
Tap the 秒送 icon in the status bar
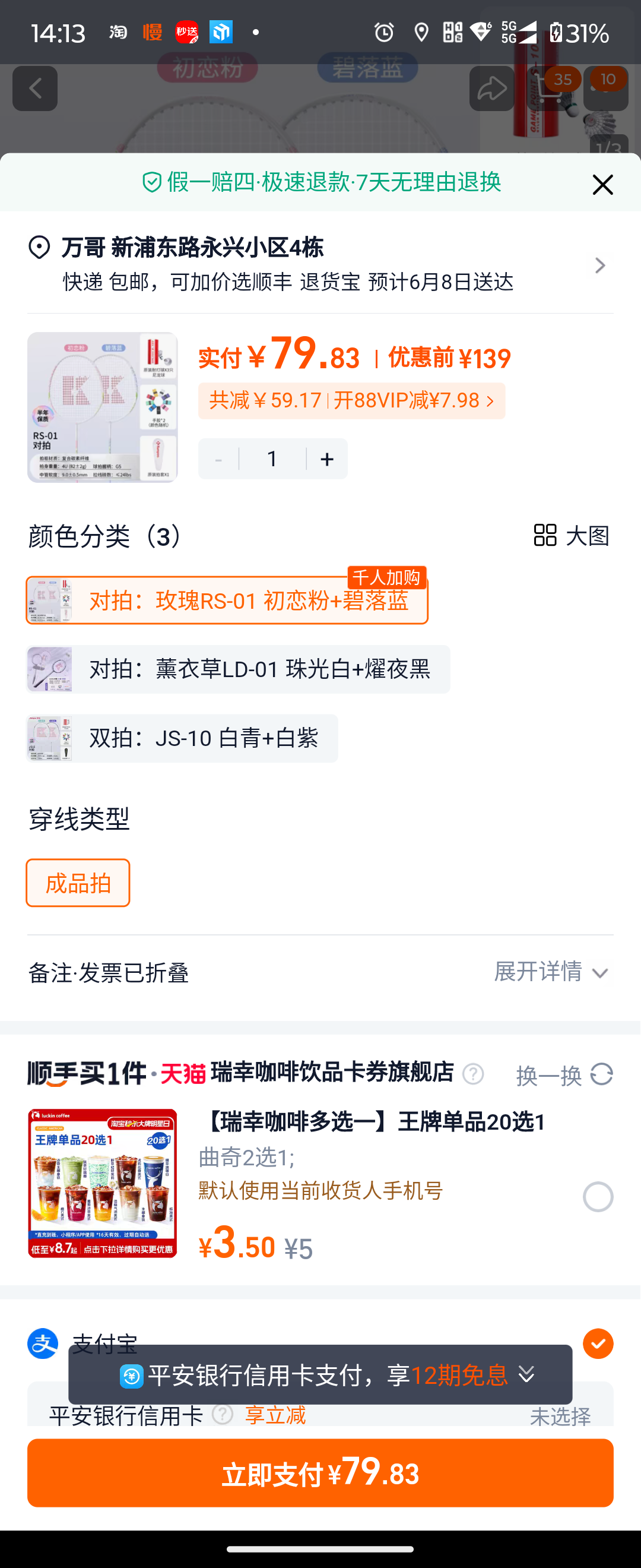(x=189, y=31)
